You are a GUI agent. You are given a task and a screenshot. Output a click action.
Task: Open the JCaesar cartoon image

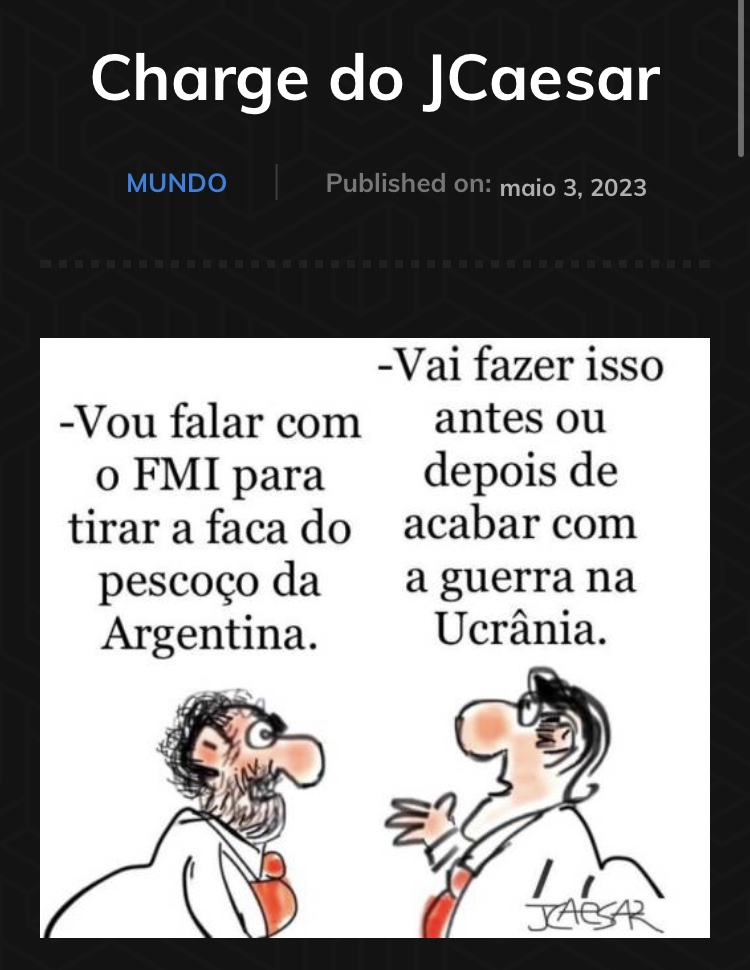[x=375, y=637]
